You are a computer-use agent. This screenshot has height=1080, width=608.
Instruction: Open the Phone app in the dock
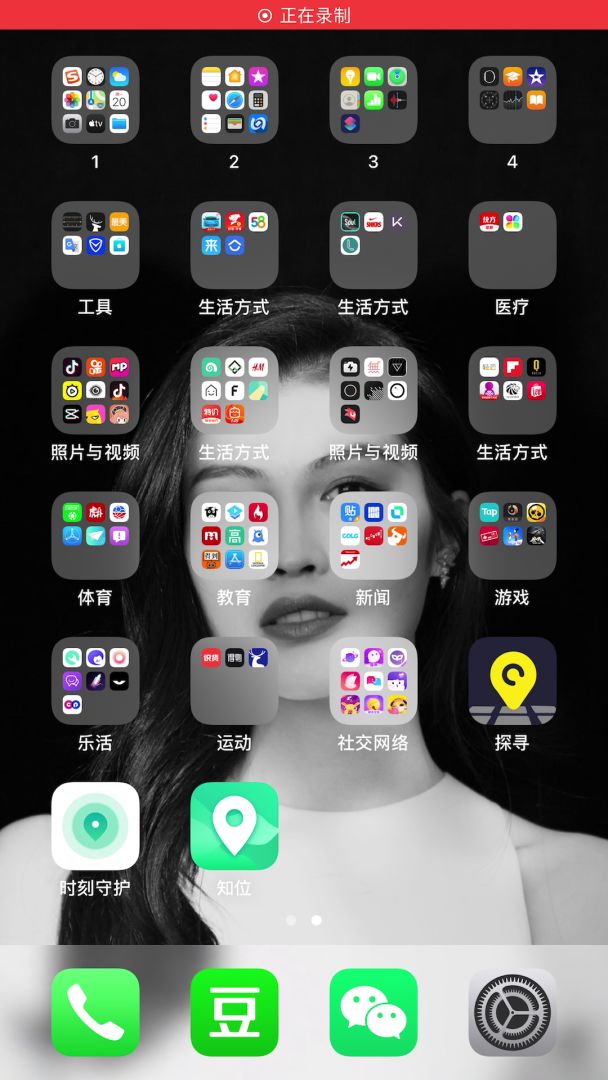(x=95, y=1012)
